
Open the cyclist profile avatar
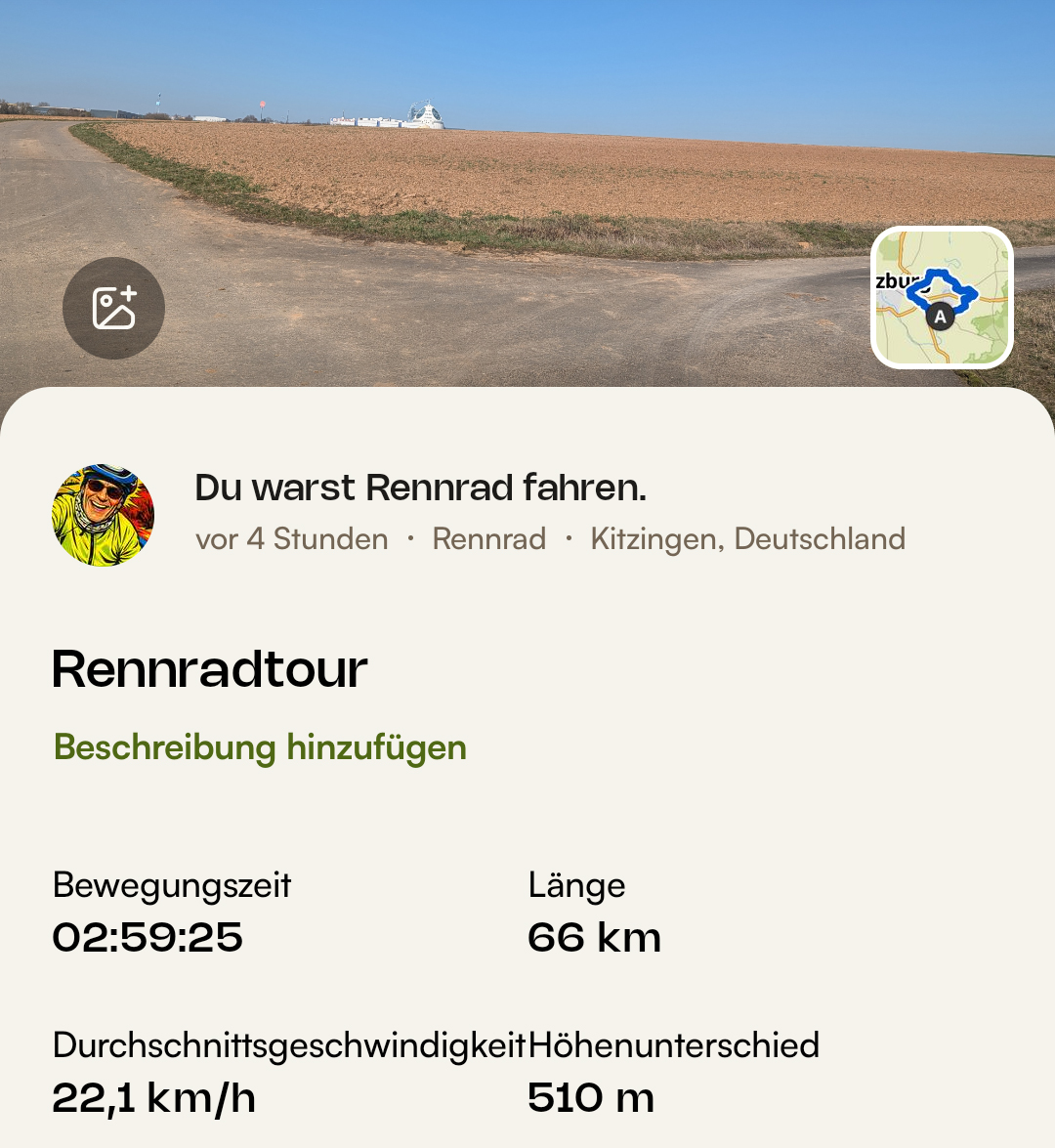(x=104, y=515)
